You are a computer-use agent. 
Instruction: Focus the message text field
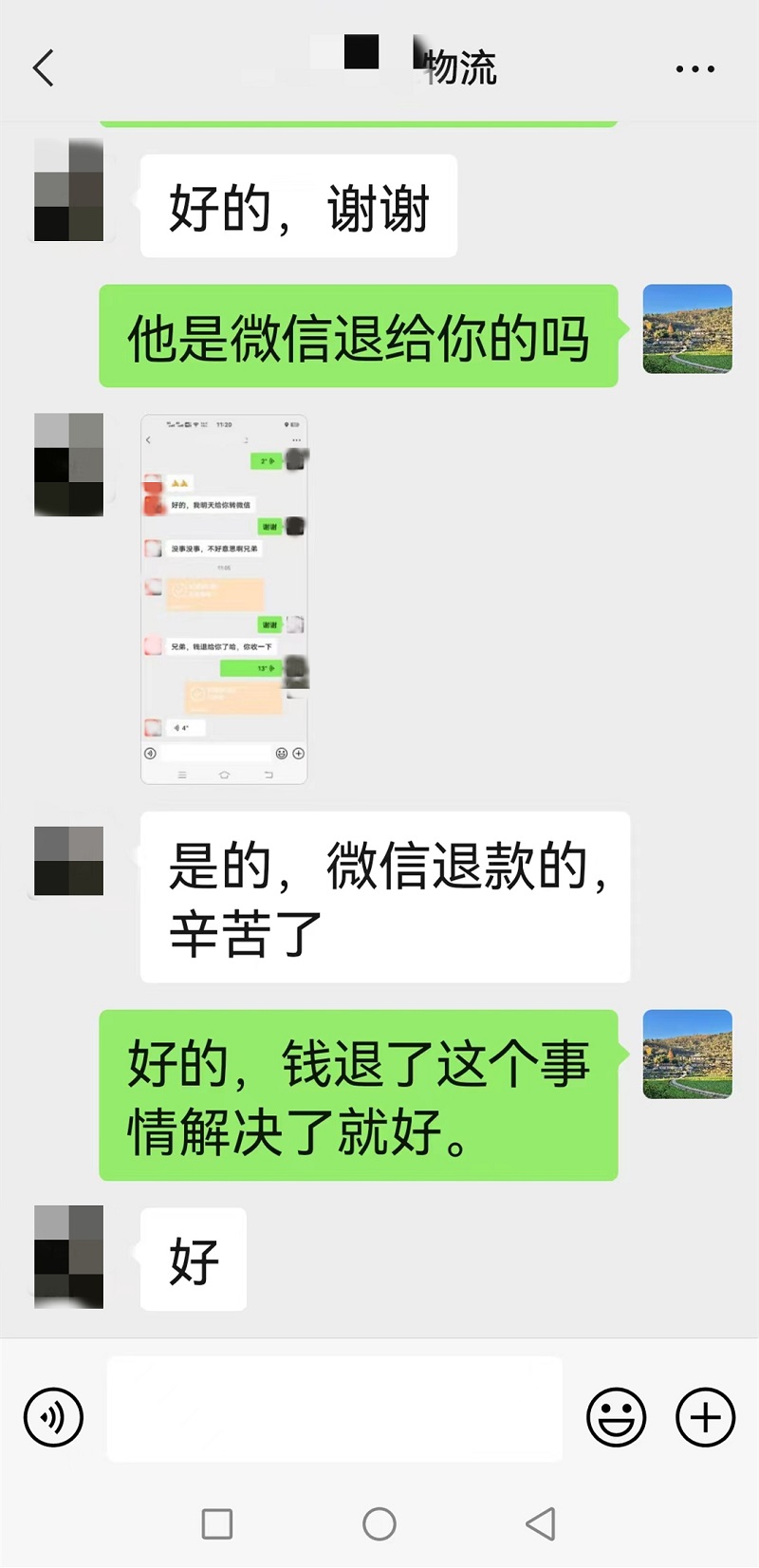[x=334, y=1409]
